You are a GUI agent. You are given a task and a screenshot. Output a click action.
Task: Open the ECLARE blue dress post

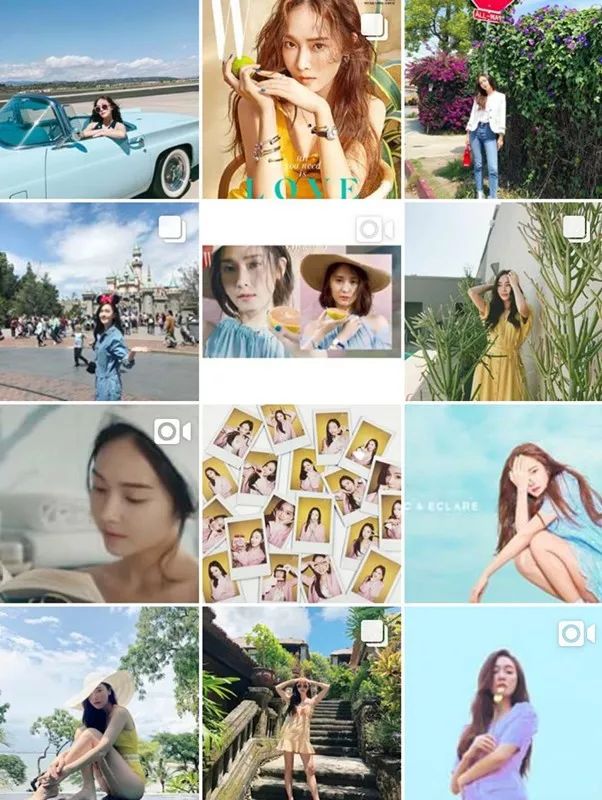click(503, 503)
